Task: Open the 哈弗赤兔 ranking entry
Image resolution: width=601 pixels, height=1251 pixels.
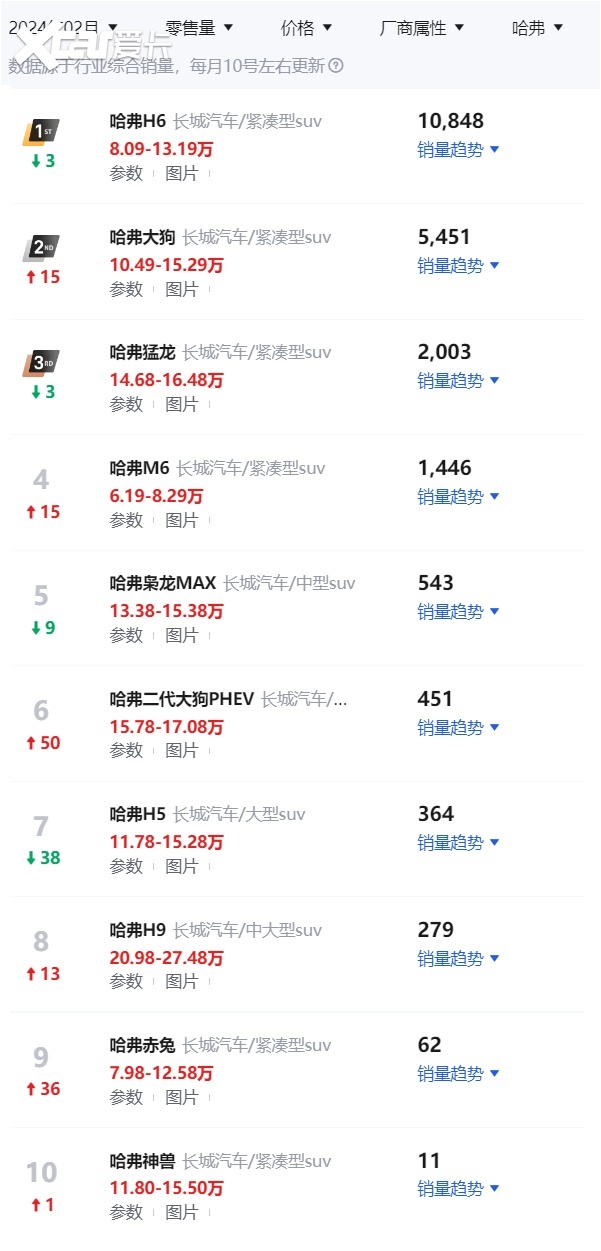Action: click(143, 1045)
